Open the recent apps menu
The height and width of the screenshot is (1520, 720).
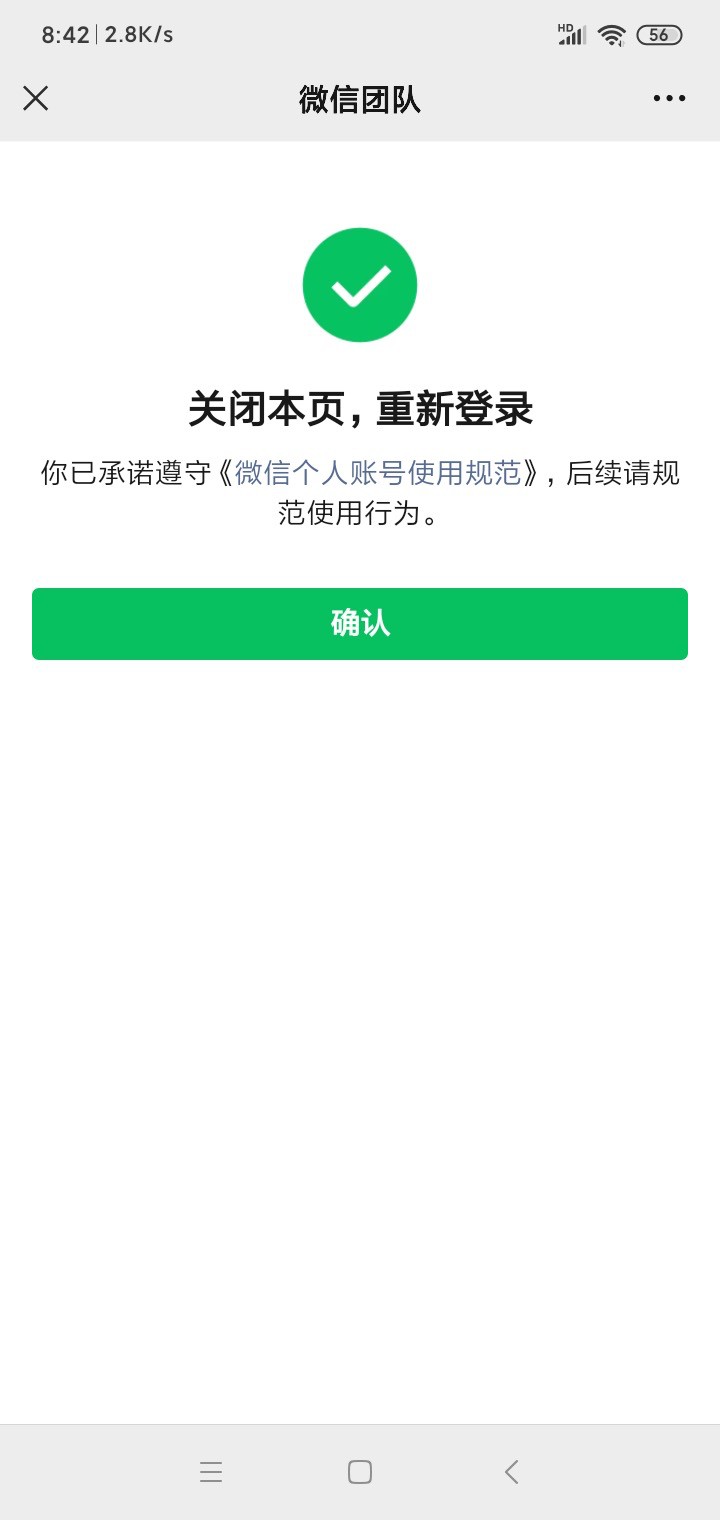[x=211, y=1471]
